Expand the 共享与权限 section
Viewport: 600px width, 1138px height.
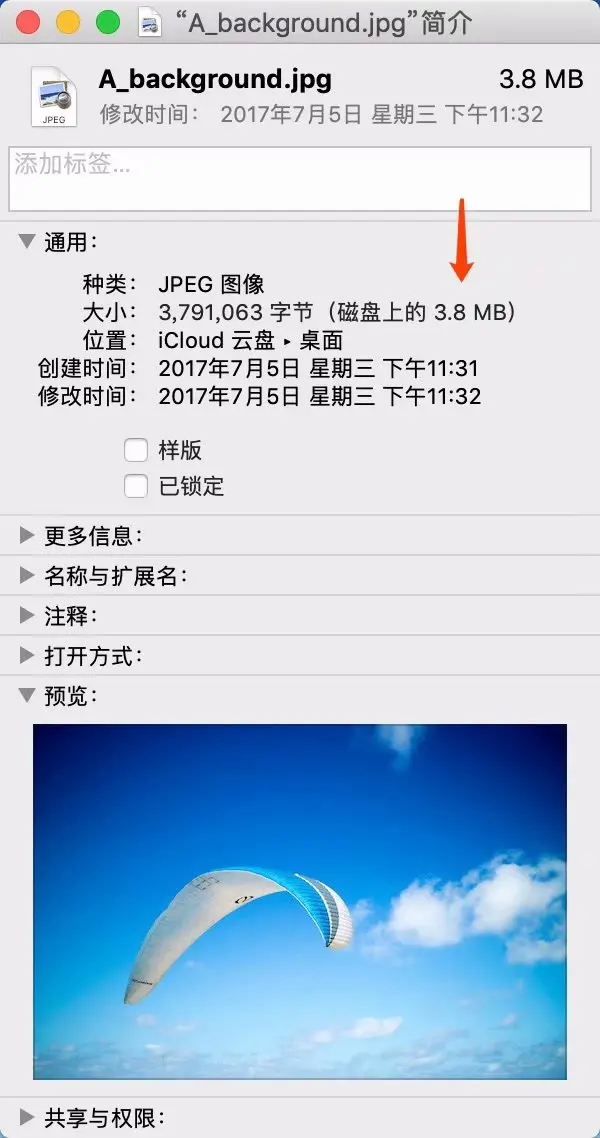(27, 1117)
